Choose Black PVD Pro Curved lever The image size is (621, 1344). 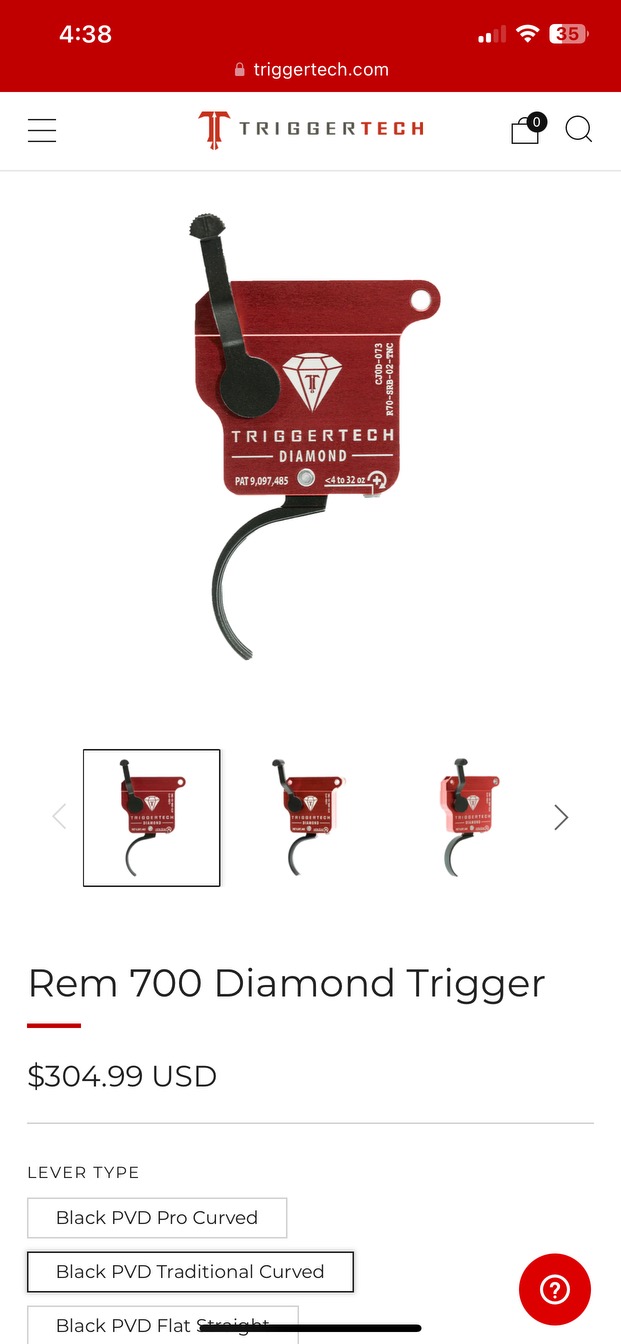pos(157,1218)
